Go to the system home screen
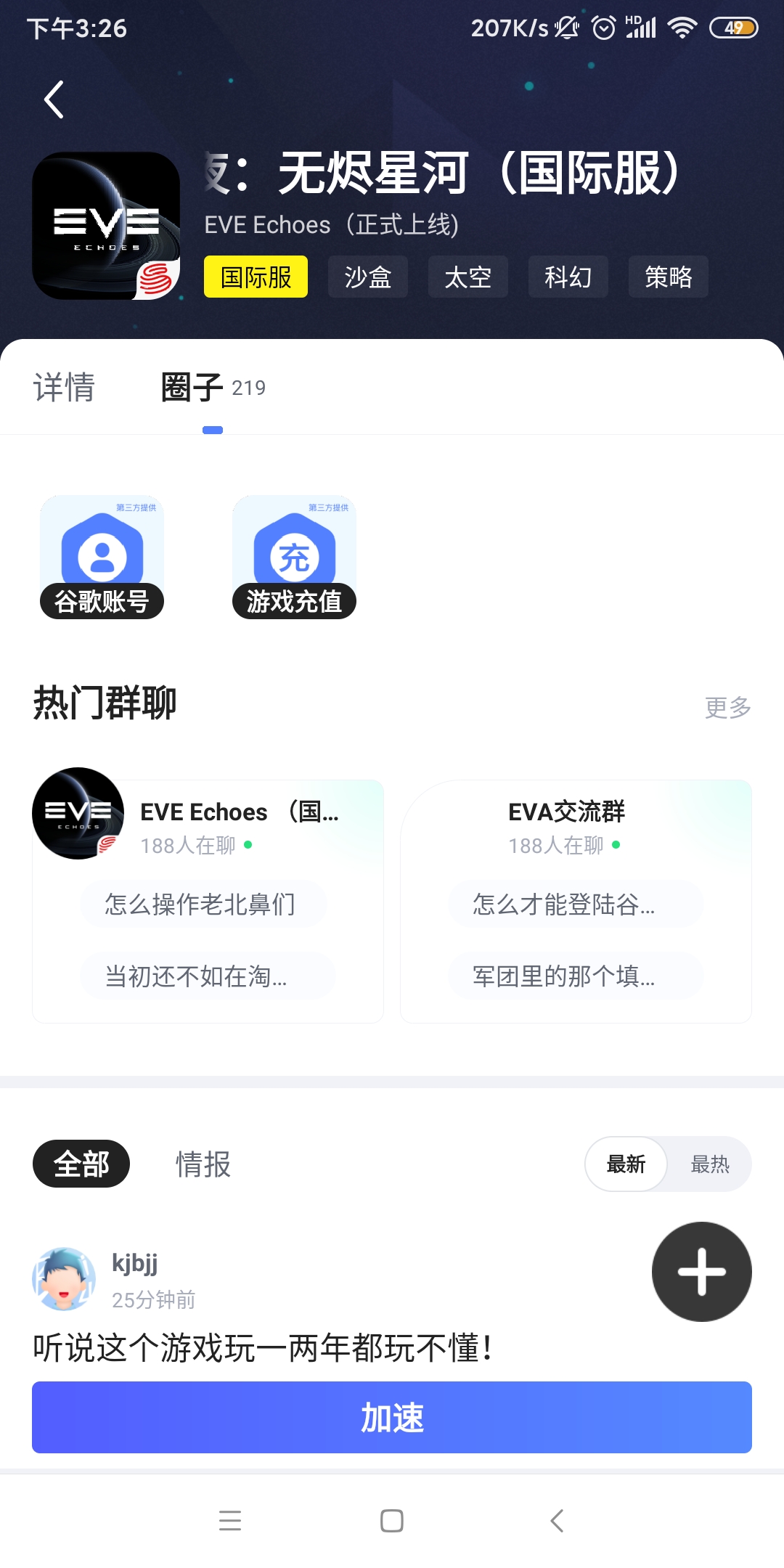The height and width of the screenshot is (1568, 784). coord(392,1520)
